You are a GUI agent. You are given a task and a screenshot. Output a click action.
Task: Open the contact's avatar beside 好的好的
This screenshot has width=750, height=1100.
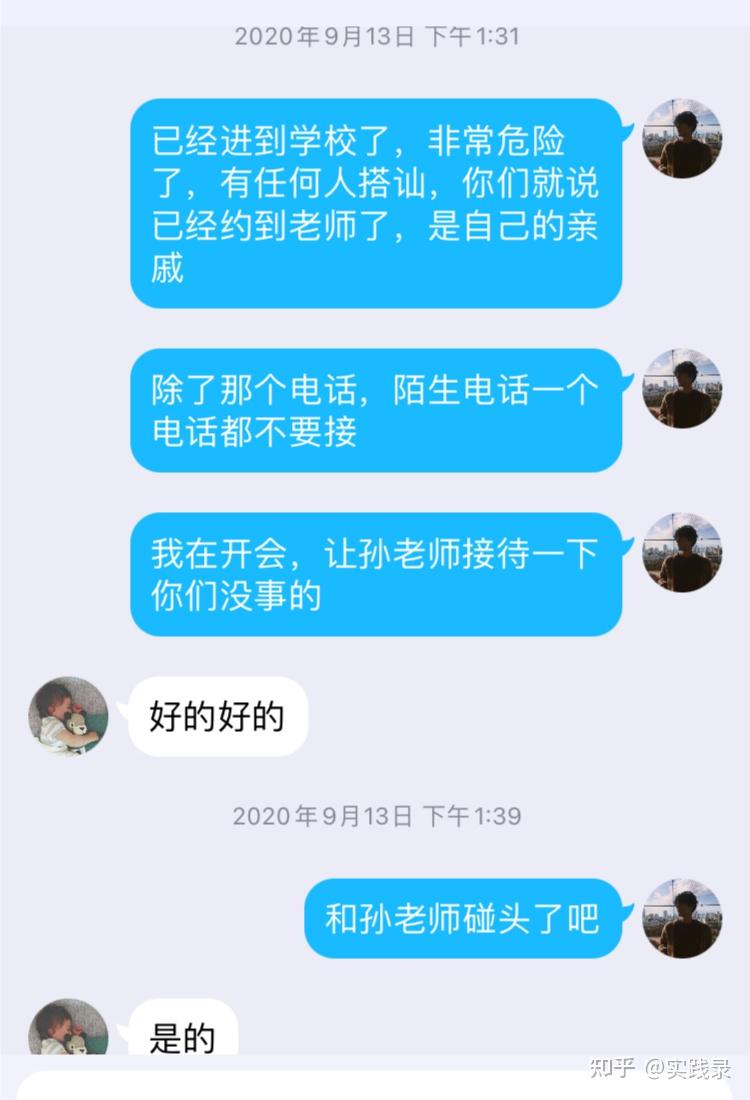pyautogui.click(x=68, y=716)
